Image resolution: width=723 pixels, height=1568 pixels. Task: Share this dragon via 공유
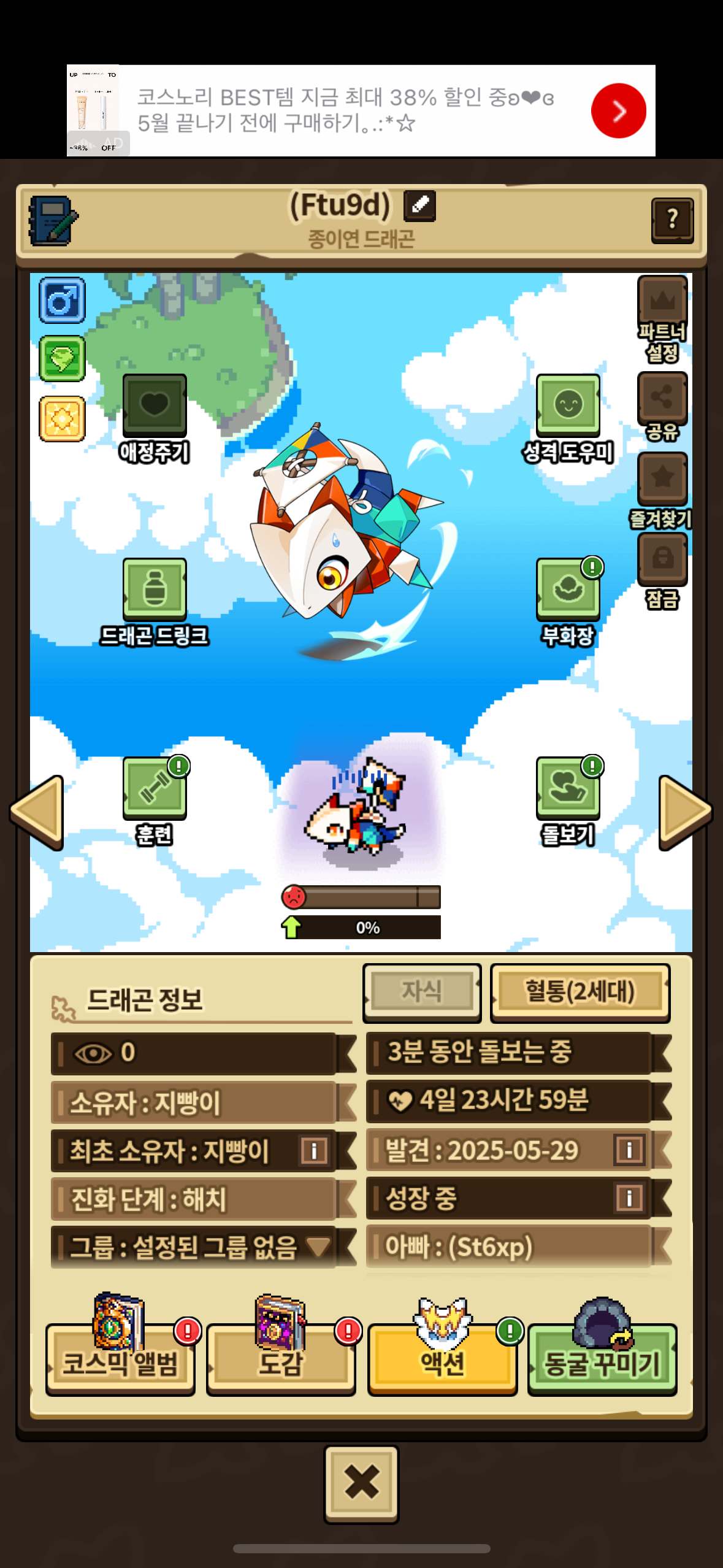[x=662, y=398]
